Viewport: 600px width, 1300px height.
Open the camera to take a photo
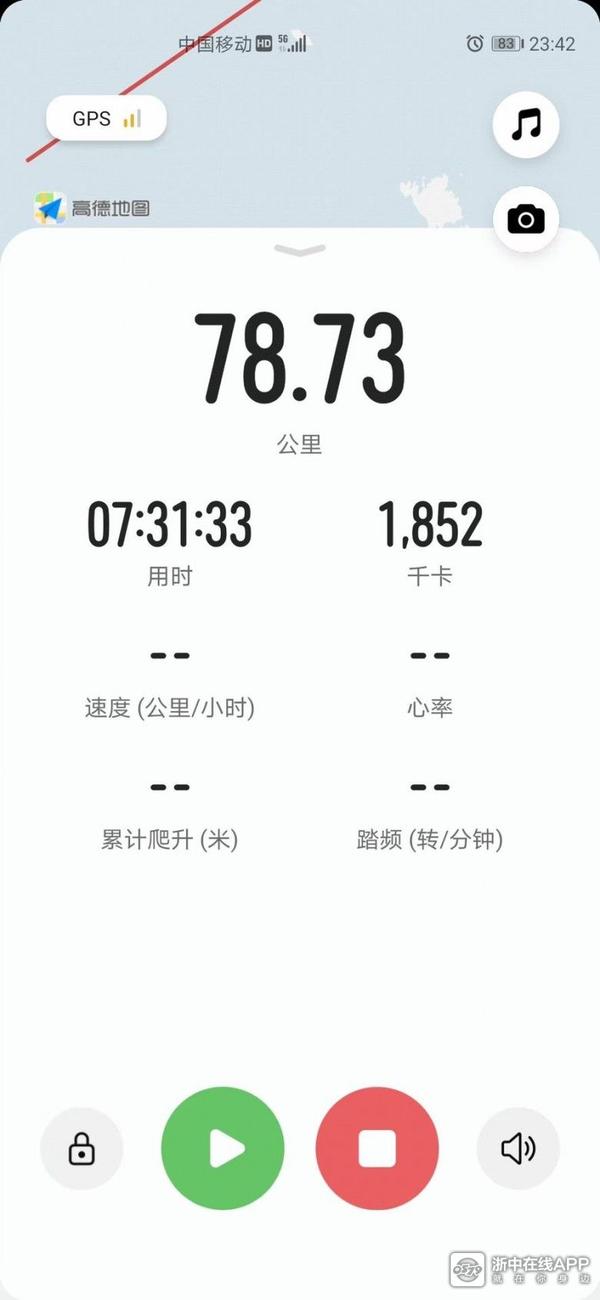(526, 219)
